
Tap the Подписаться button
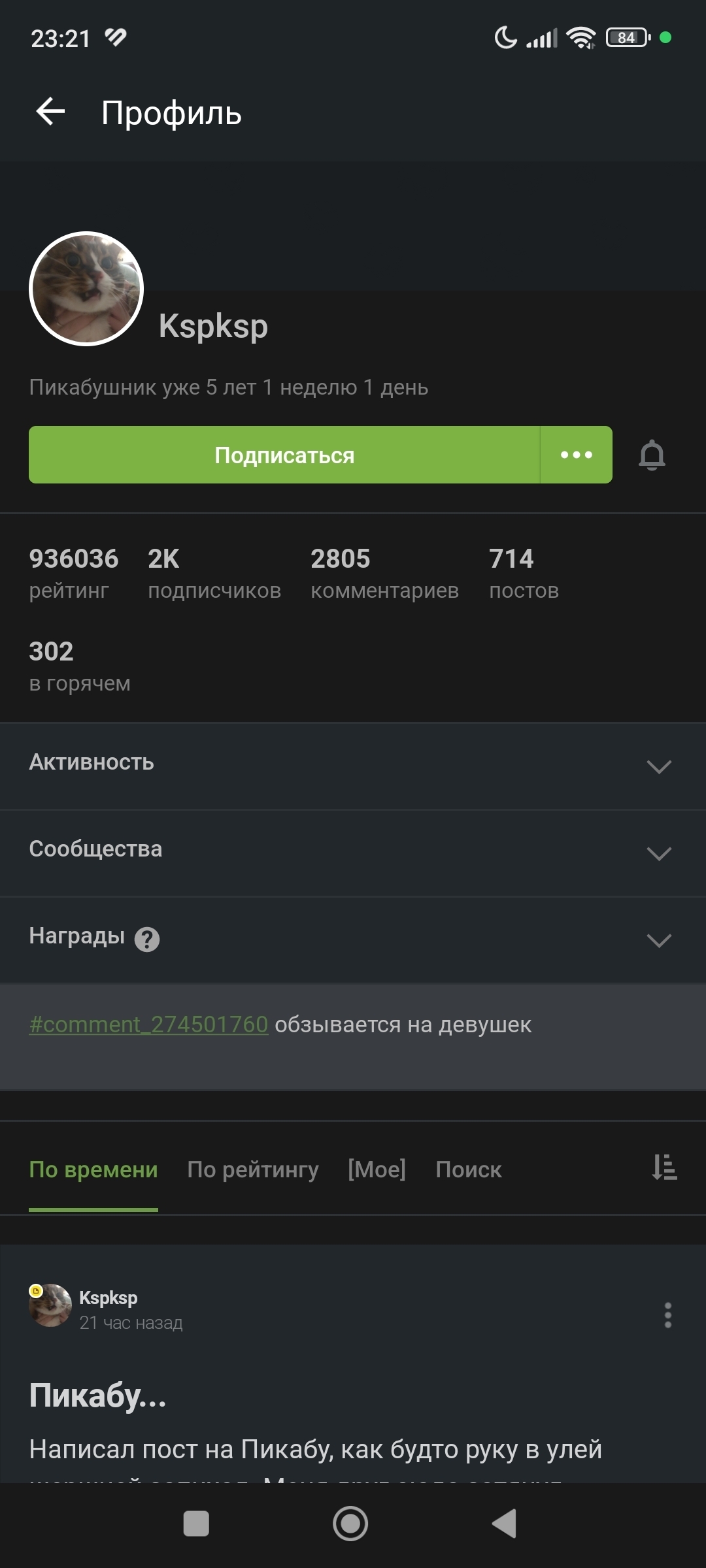284,455
